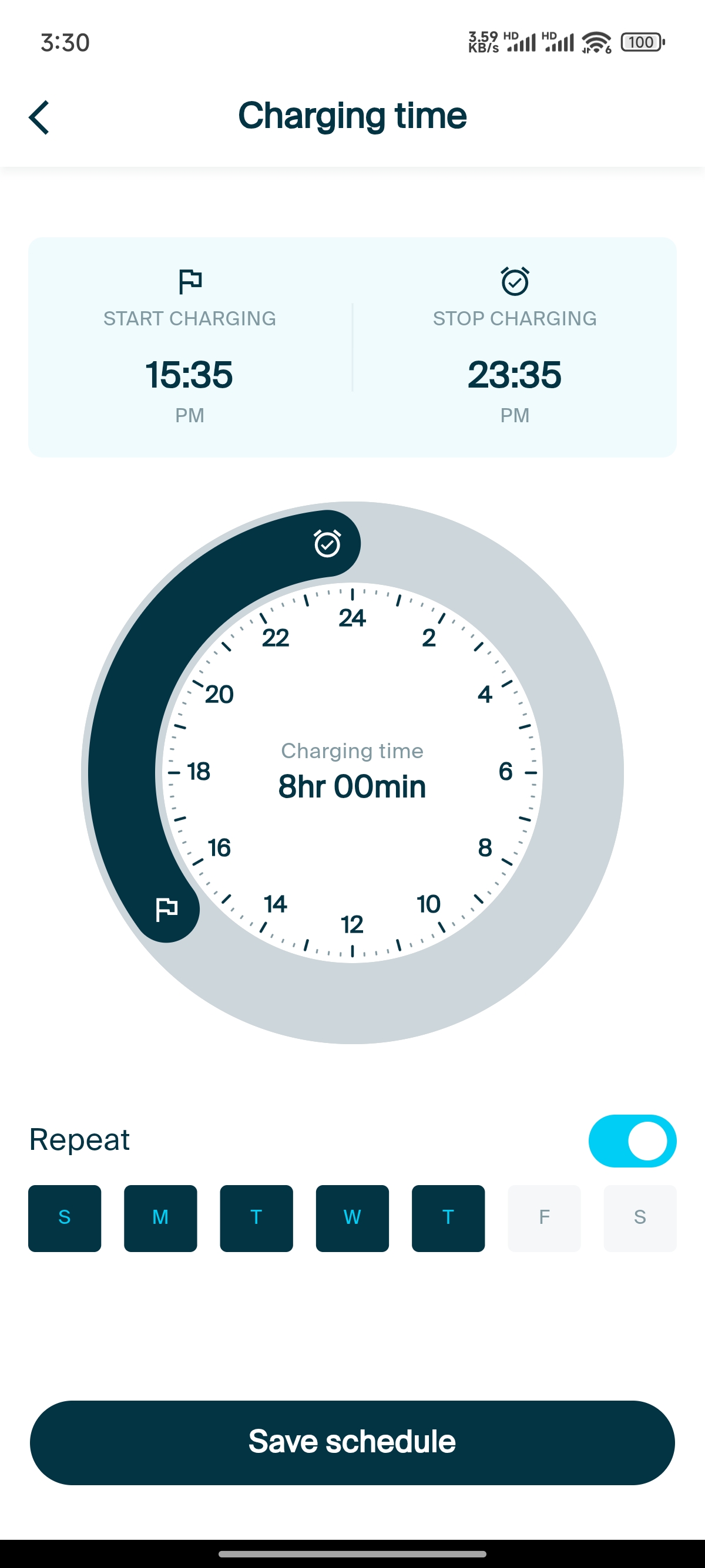Deselect Thursday in the repeat days
The width and height of the screenshot is (705, 1568).
pyautogui.click(x=448, y=1218)
